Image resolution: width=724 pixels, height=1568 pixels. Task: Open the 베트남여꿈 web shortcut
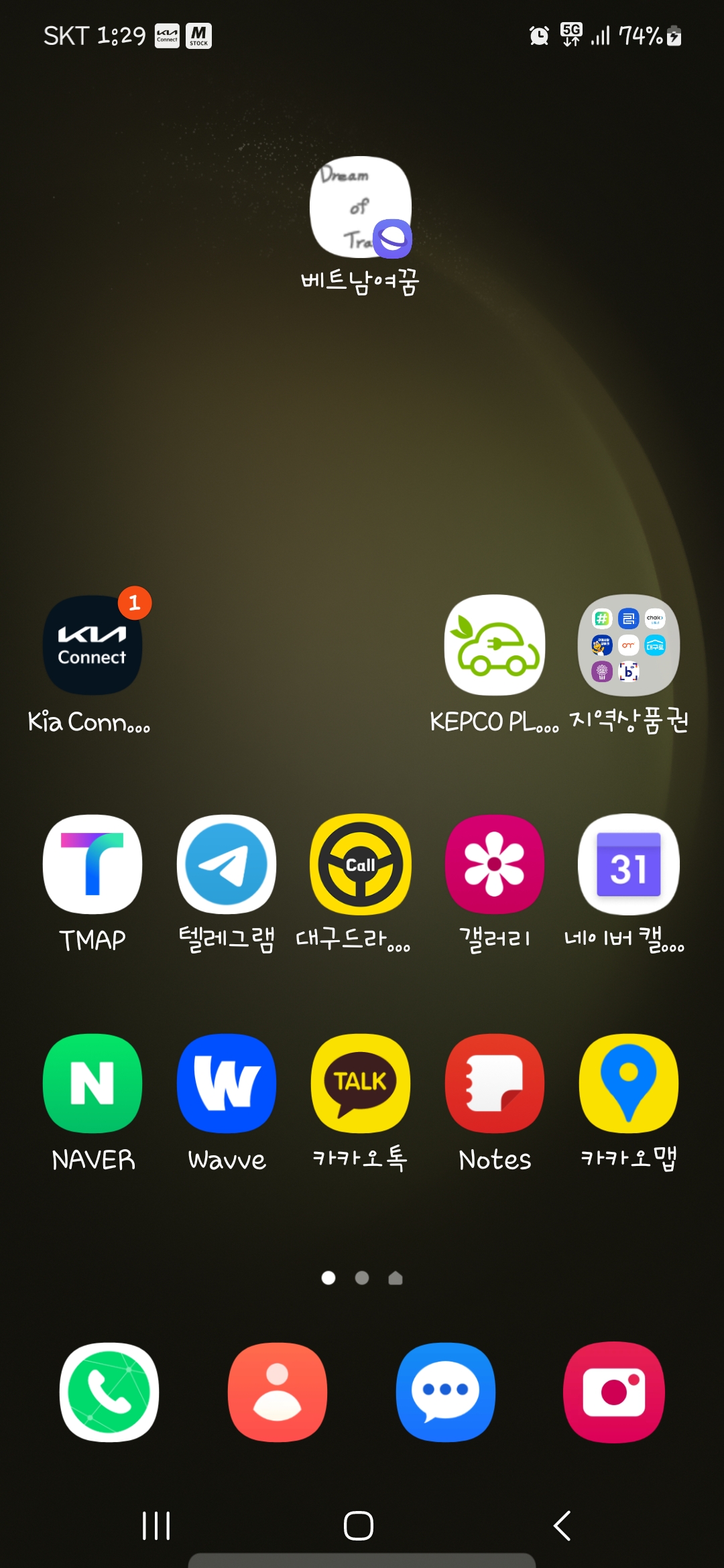click(361, 208)
